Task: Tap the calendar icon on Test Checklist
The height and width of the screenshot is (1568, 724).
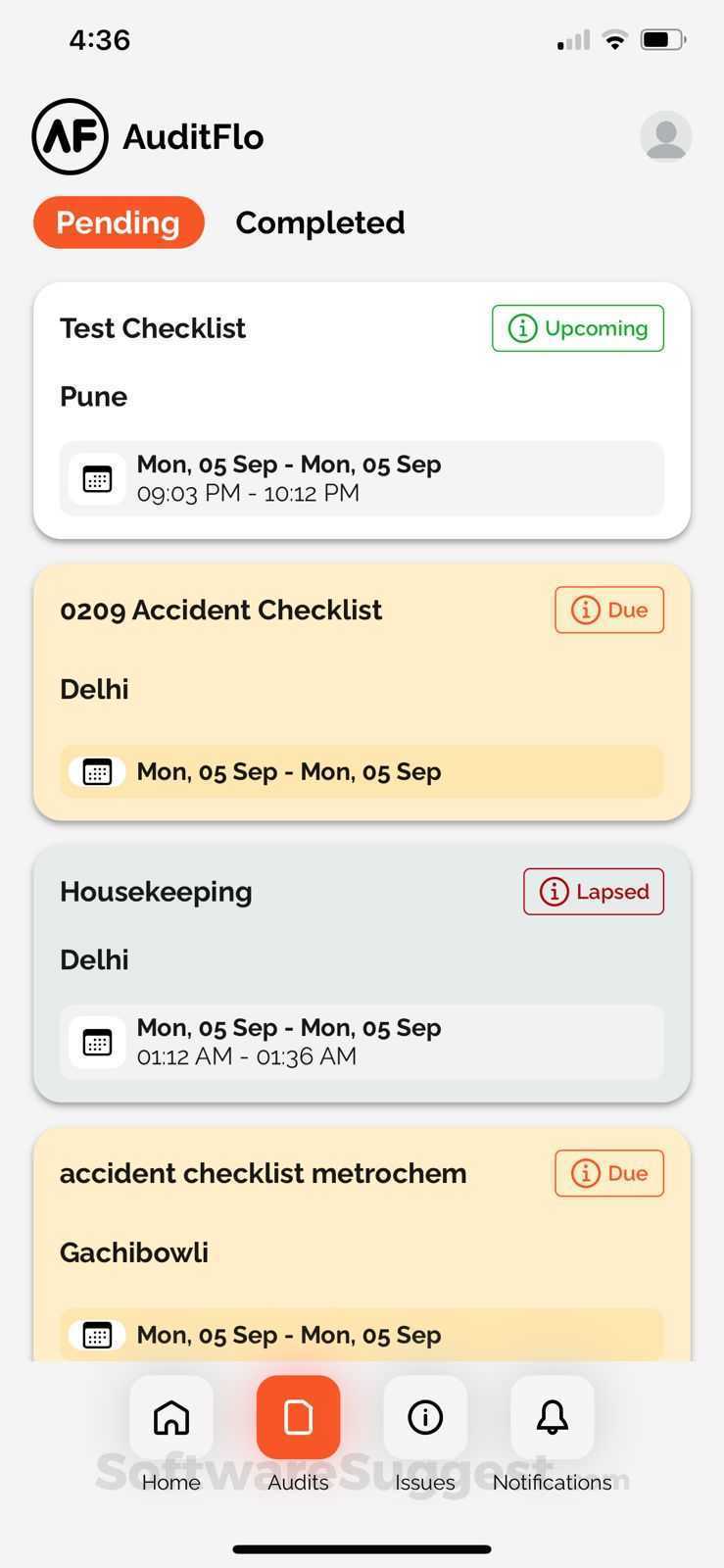Action: coord(97,478)
